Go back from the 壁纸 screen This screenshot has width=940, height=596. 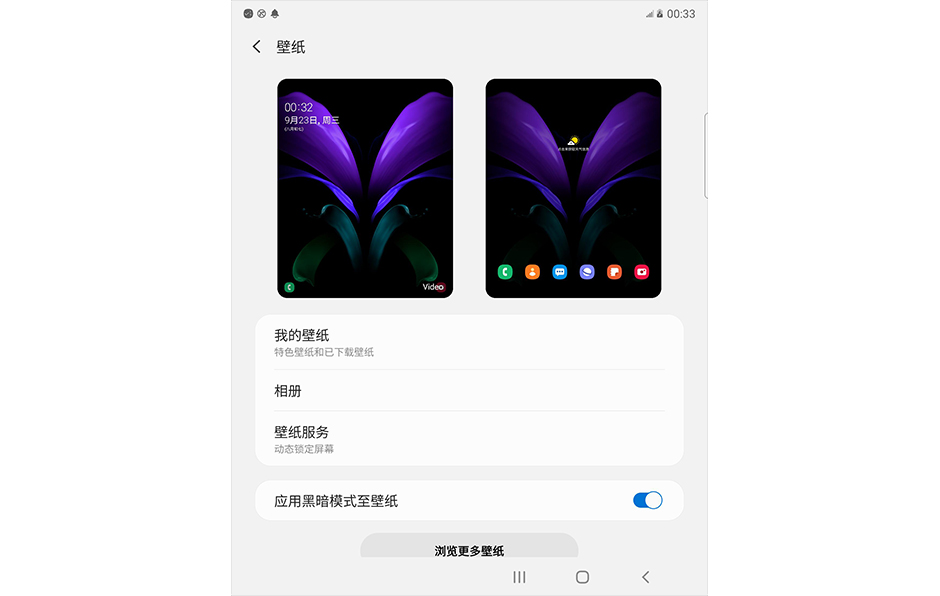tap(257, 47)
